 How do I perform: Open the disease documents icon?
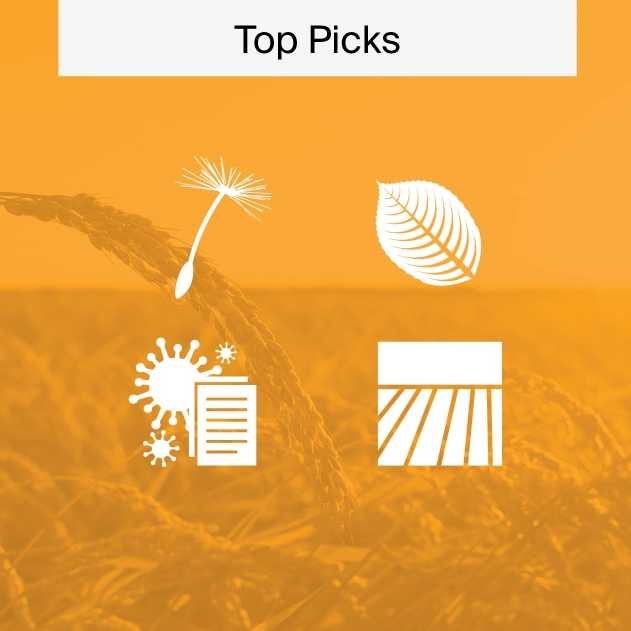193,403
